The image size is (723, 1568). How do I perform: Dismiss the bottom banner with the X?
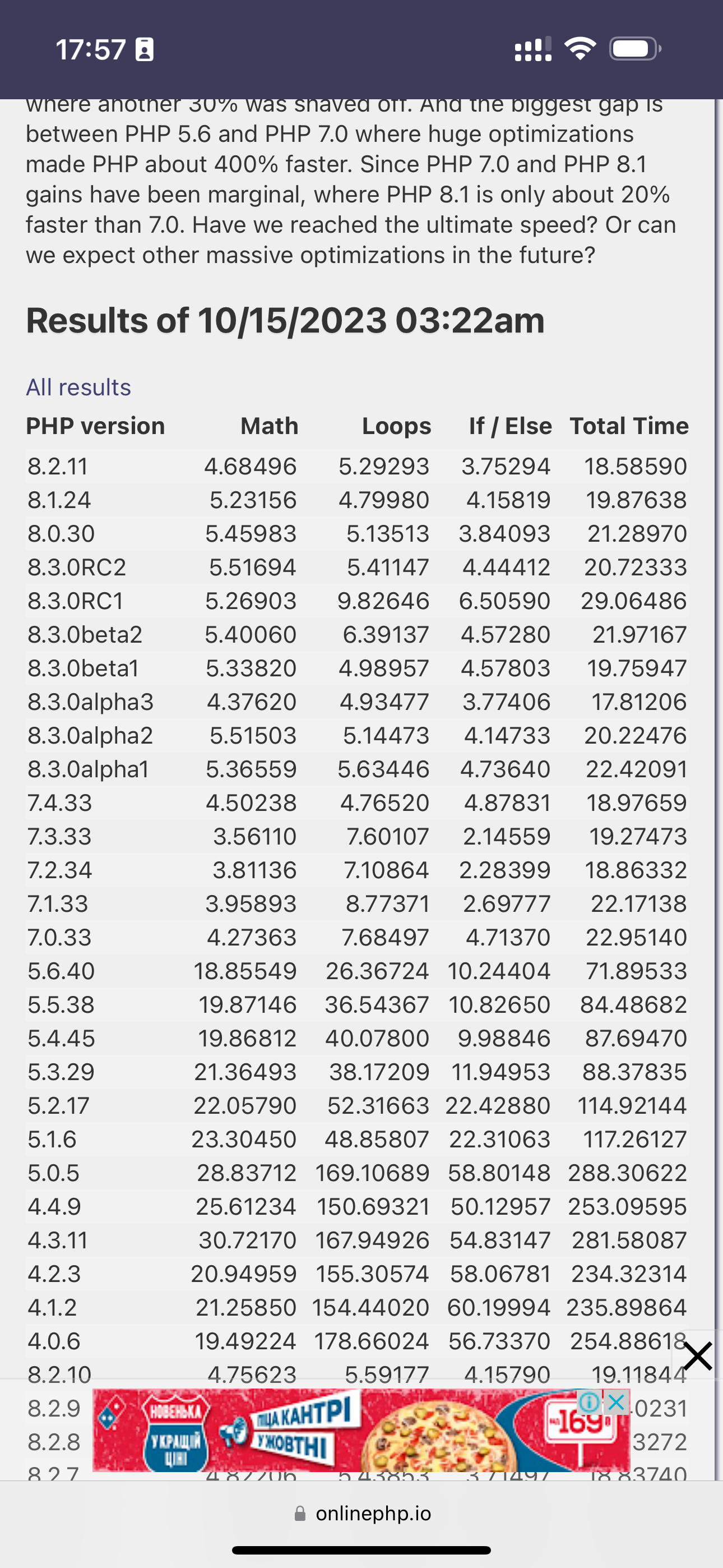click(697, 1356)
